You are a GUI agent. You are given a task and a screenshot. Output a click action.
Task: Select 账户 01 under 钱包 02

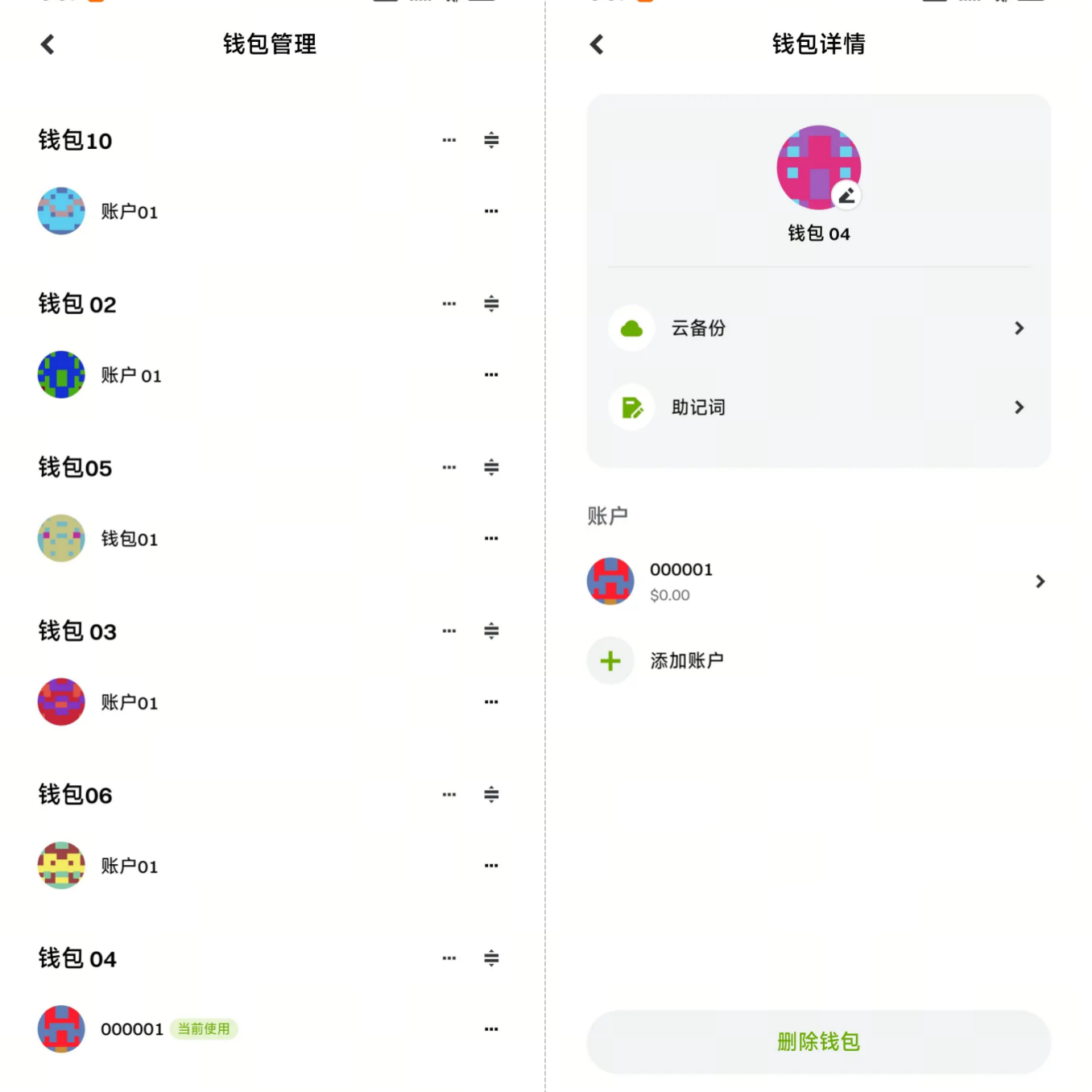(x=130, y=375)
